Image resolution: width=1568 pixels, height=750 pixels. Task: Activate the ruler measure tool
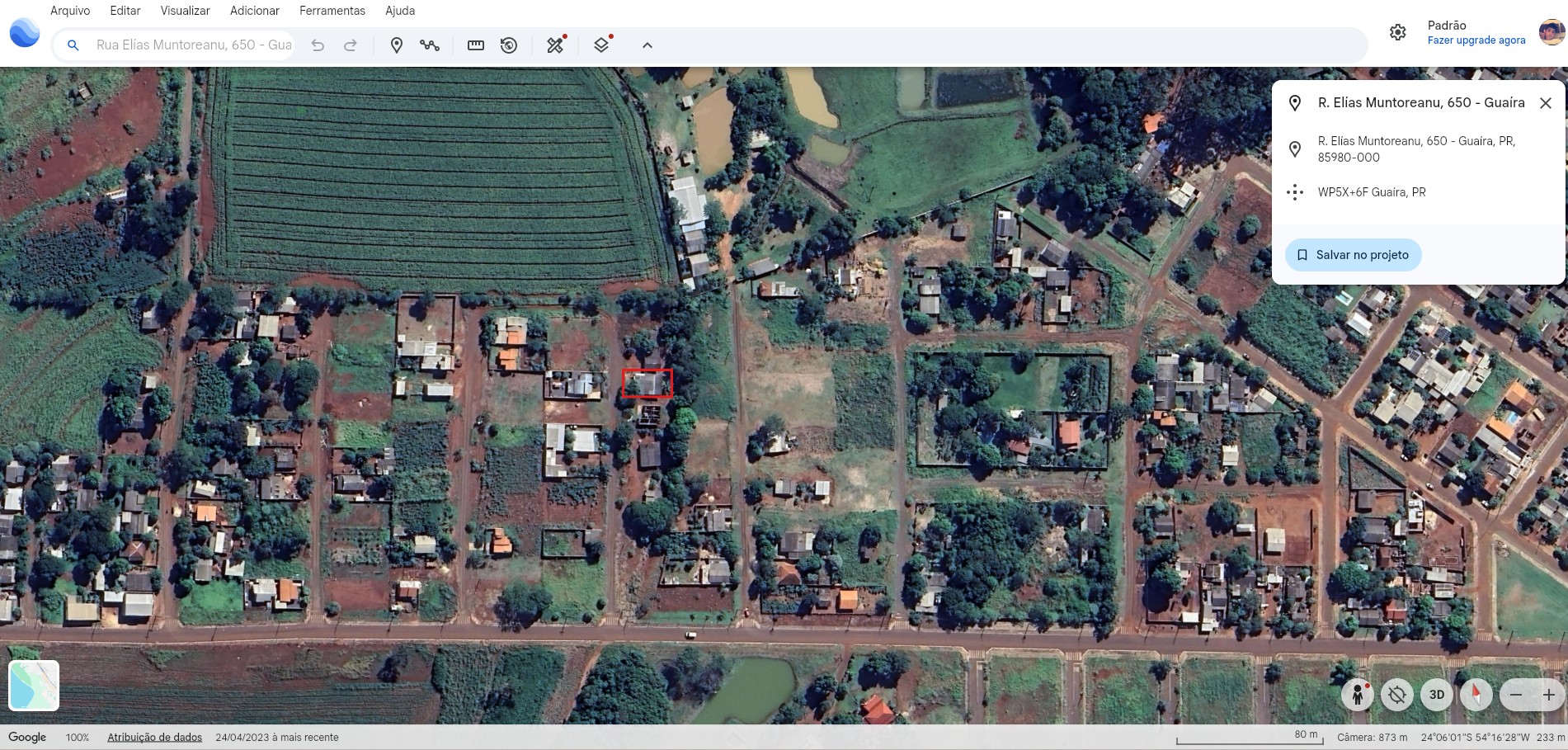(x=476, y=45)
